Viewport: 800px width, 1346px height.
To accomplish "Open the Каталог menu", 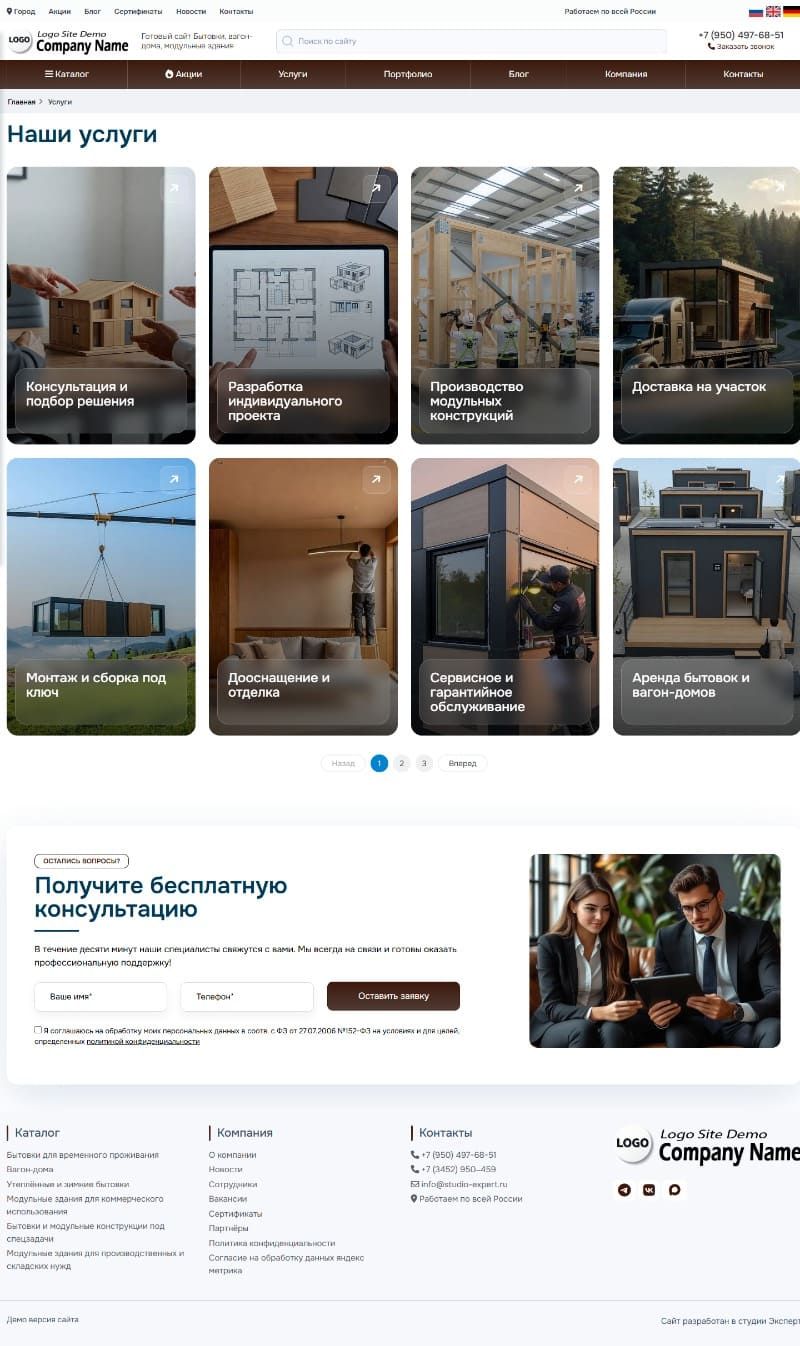I will [67, 74].
